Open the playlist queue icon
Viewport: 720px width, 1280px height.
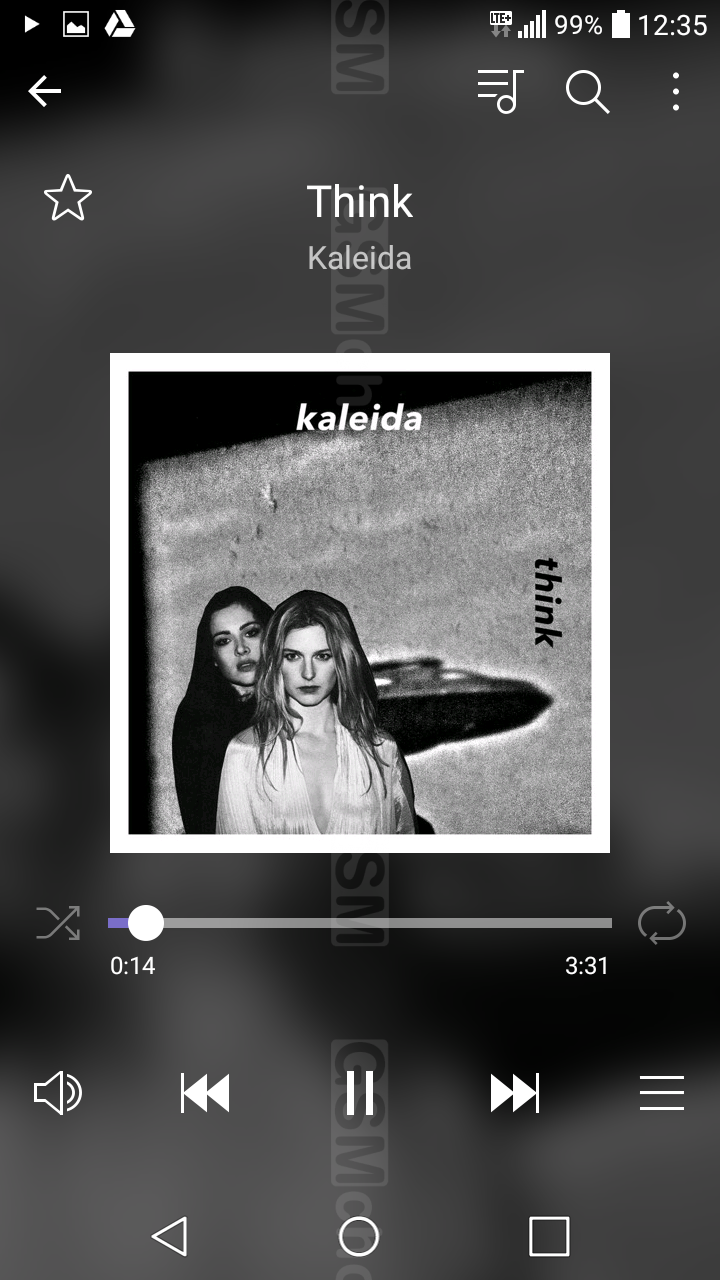(501, 92)
